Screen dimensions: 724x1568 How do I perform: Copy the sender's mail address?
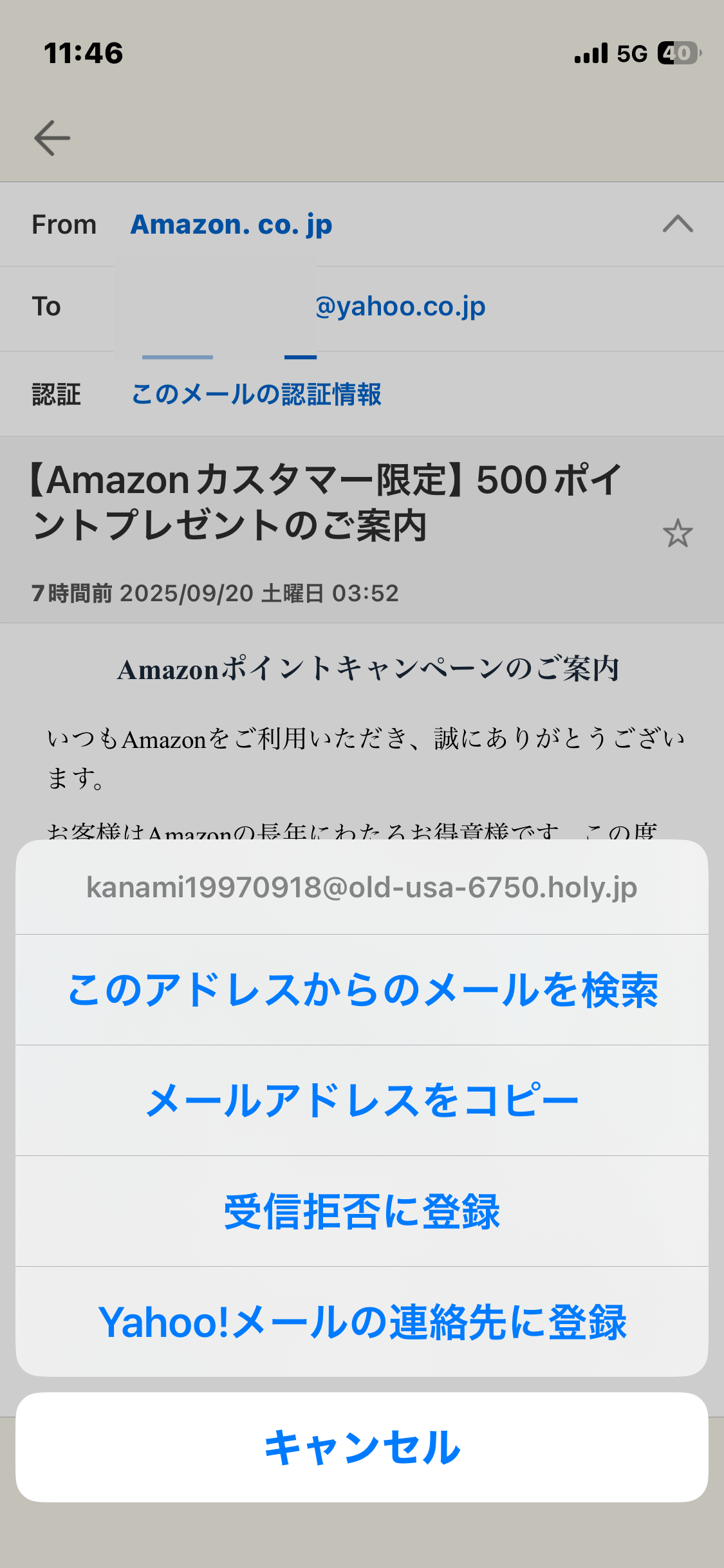coord(362,1100)
